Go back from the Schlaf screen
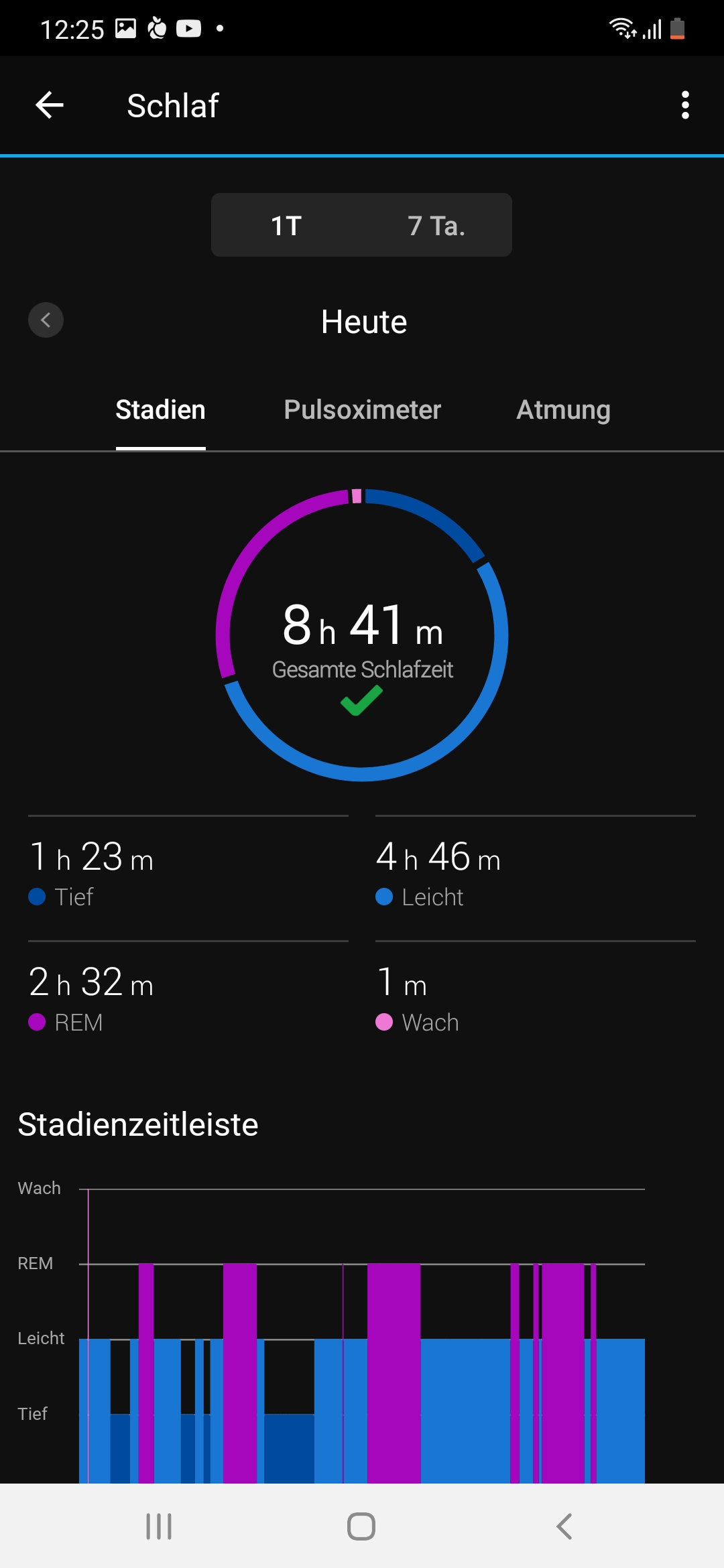Viewport: 724px width, 1568px height. (x=50, y=105)
